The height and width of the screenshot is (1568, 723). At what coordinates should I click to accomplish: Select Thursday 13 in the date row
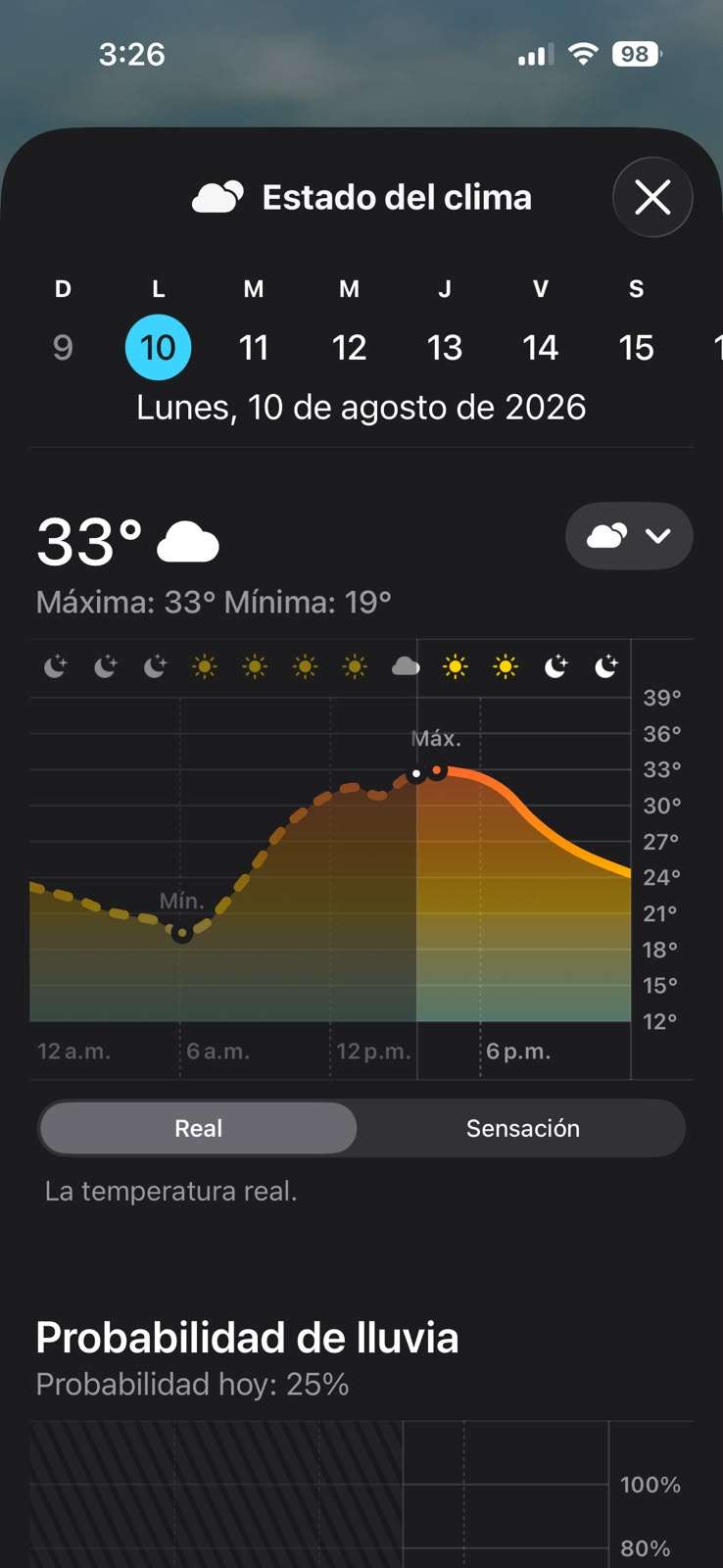click(x=445, y=347)
